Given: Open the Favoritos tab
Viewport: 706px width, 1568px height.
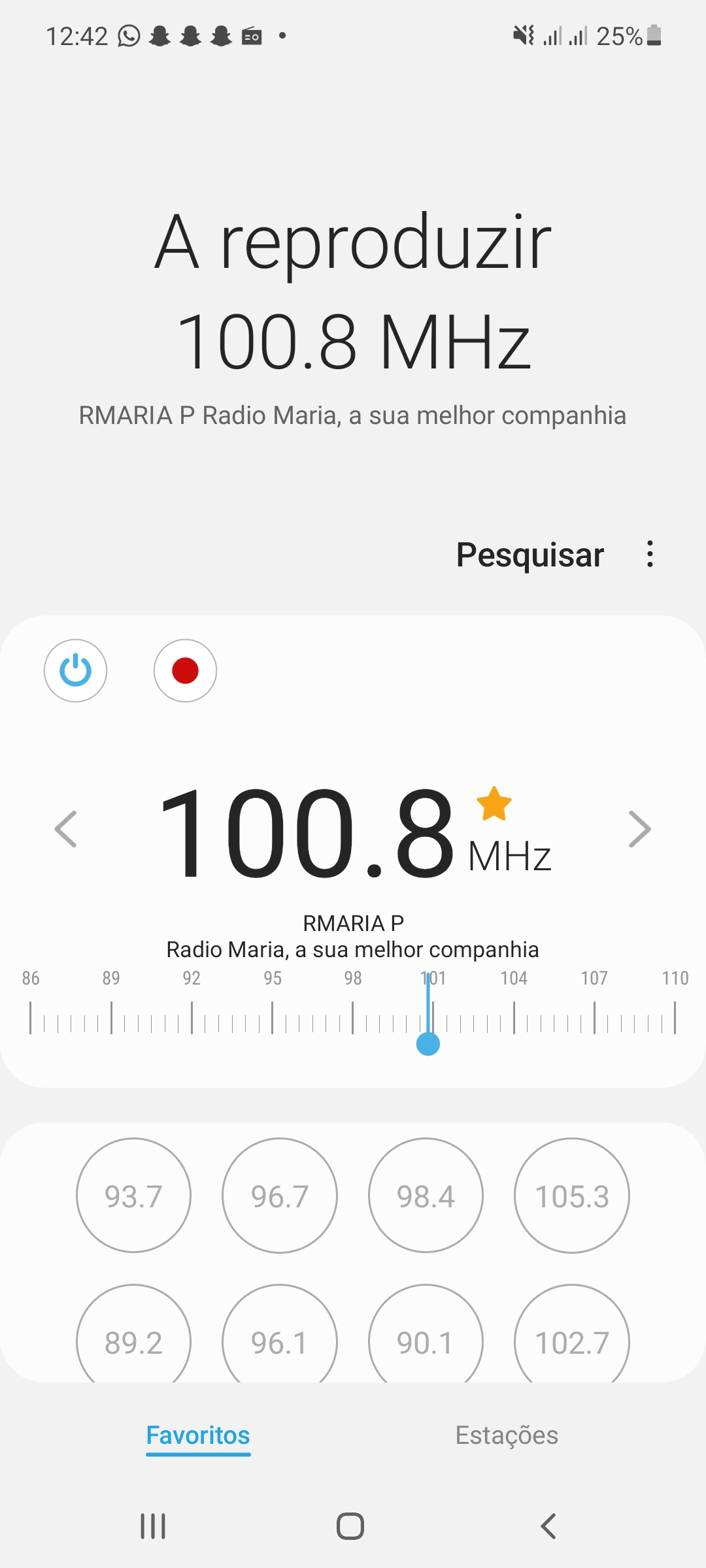Looking at the screenshot, I should click(x=198, y=1435).
